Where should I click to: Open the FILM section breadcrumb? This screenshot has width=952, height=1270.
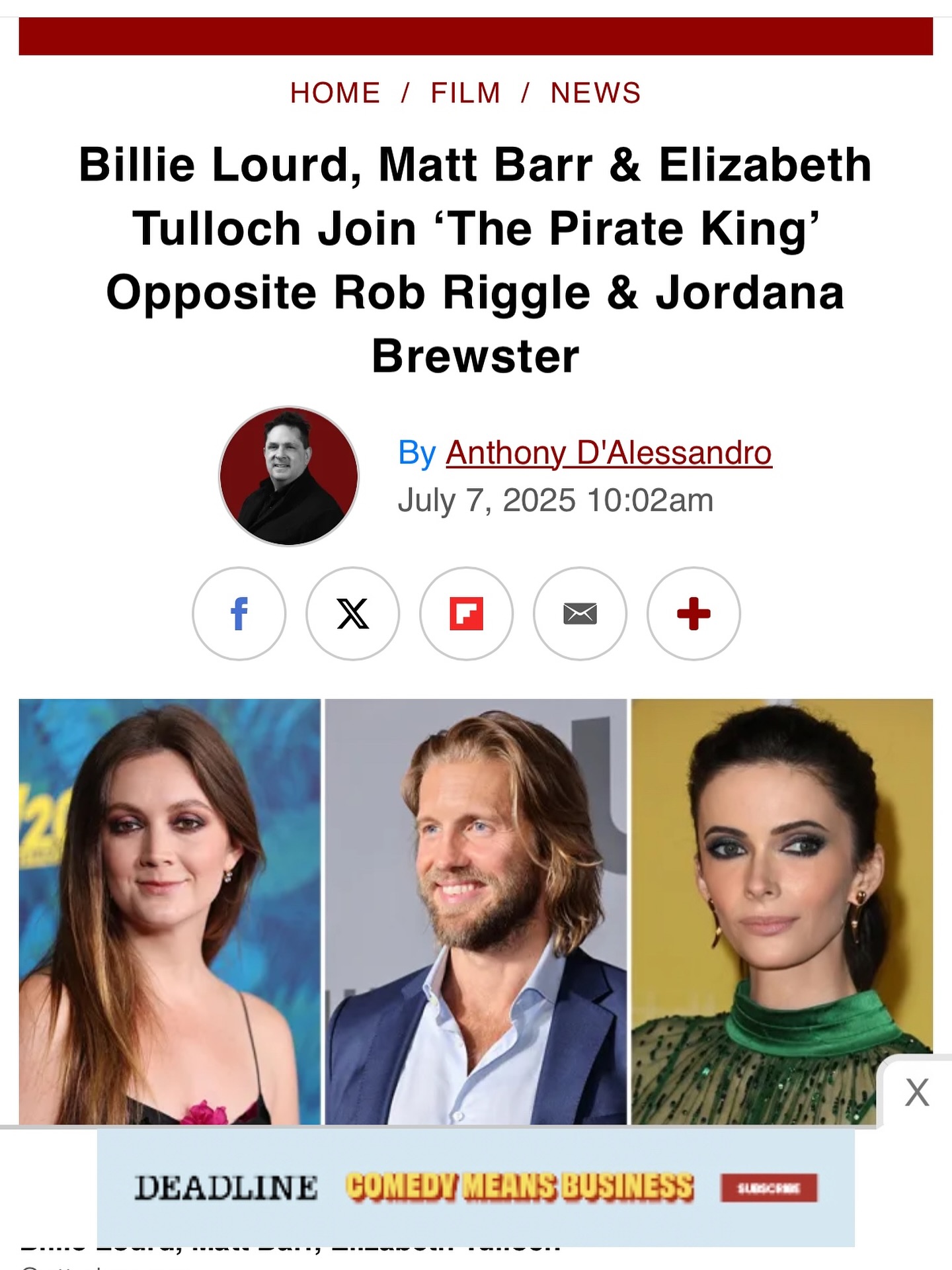[465, 93]
